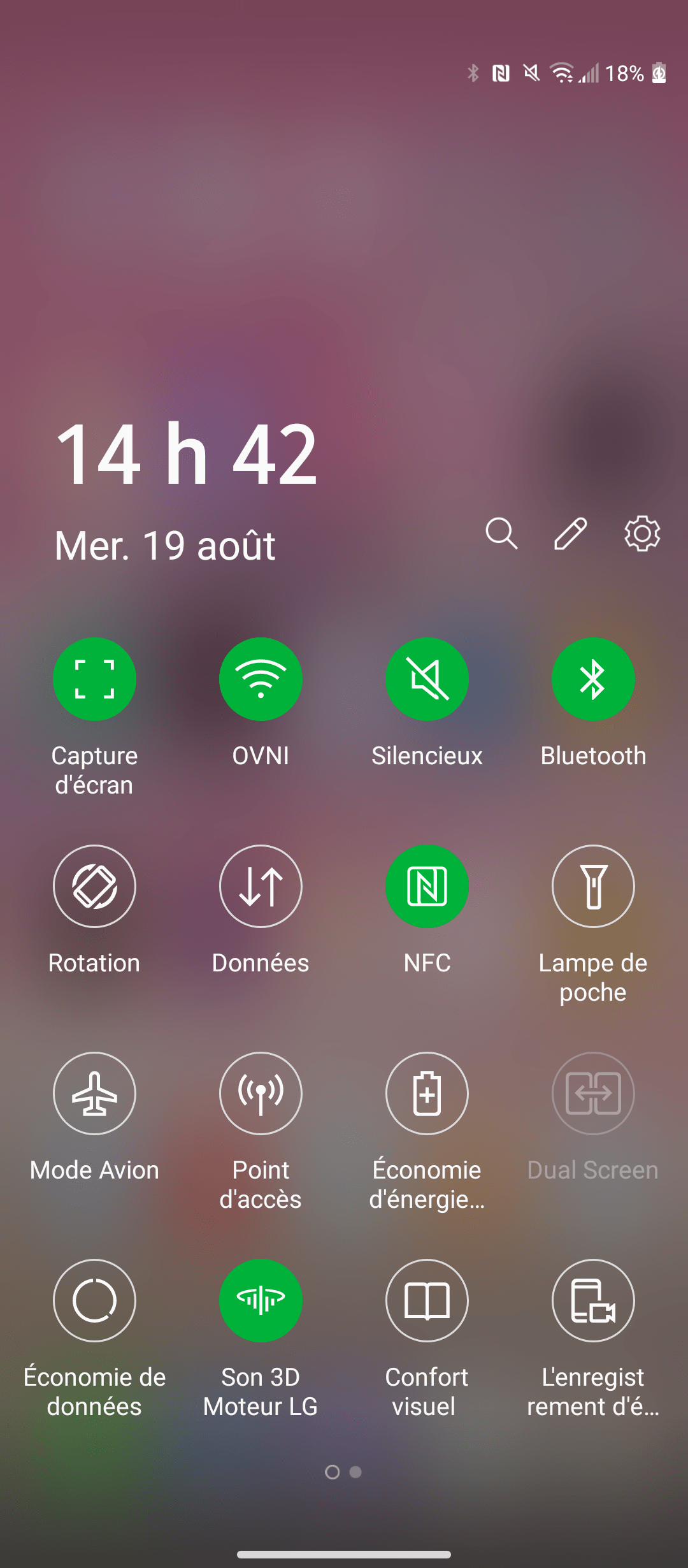Open the quick settings search
688x1568 pixels.
tap(501, 534)
